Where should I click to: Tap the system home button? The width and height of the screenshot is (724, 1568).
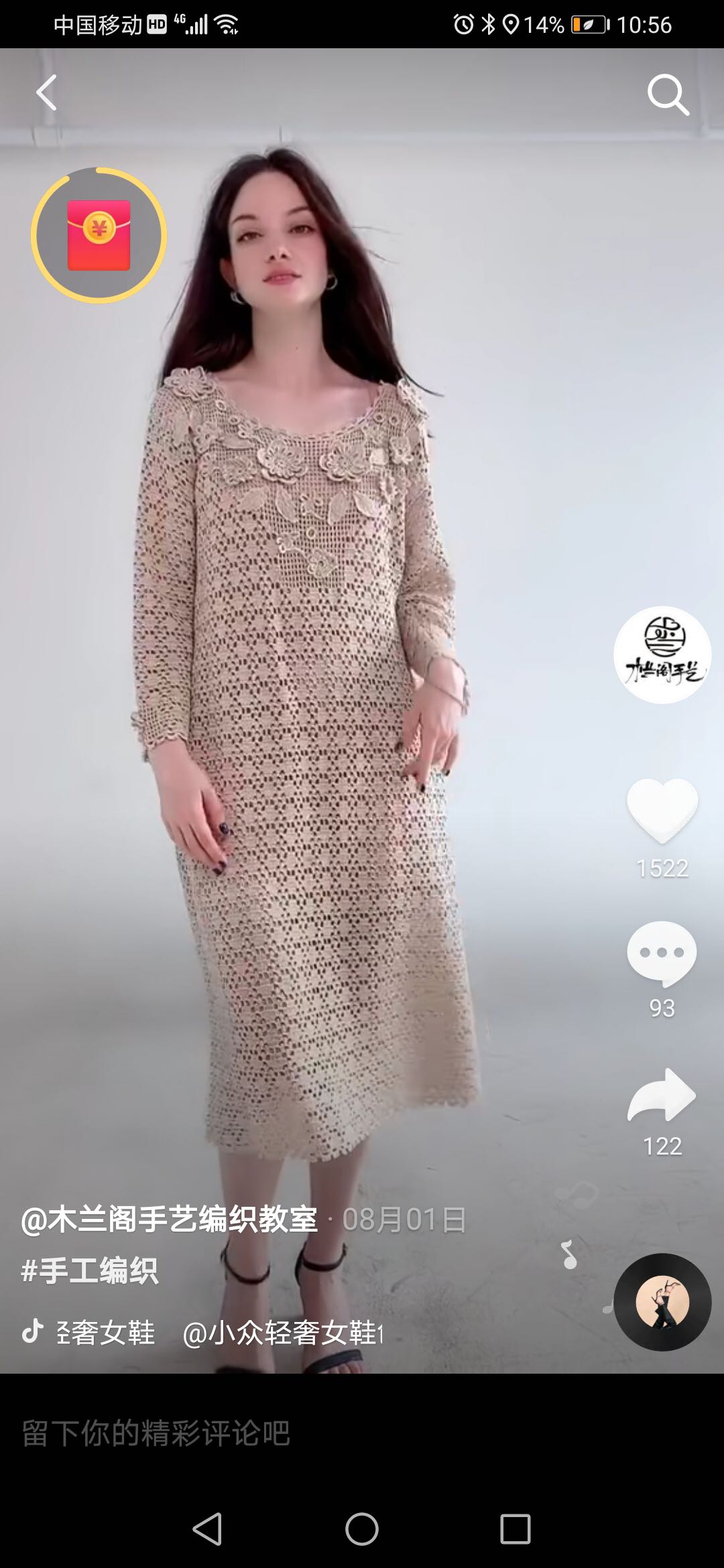tap(362, 1529)
